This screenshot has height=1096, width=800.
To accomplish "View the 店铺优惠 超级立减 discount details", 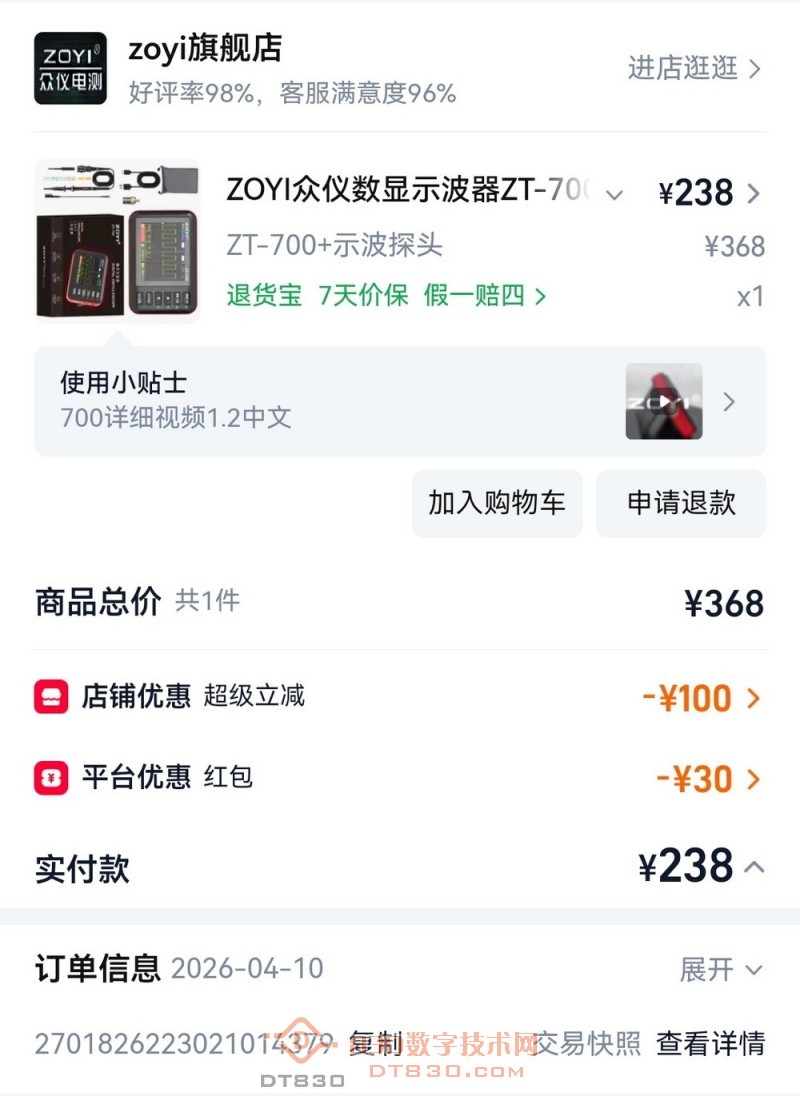I will [700, 697].
